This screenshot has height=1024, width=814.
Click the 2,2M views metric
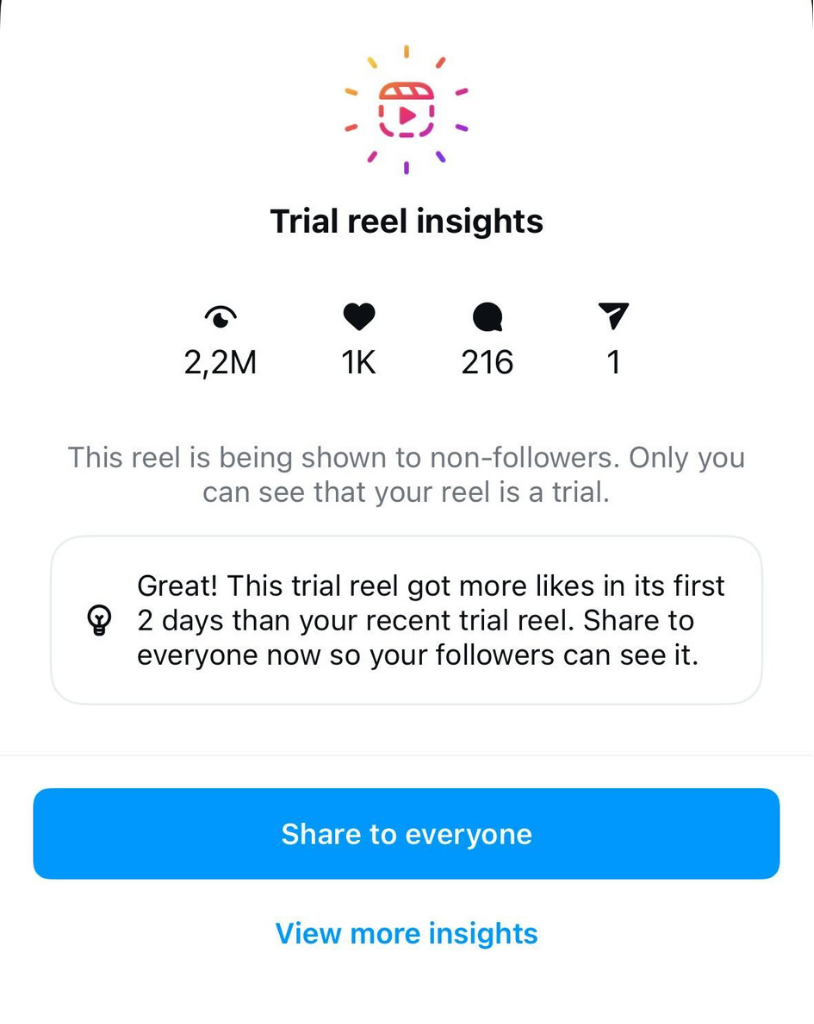(219, 362)
